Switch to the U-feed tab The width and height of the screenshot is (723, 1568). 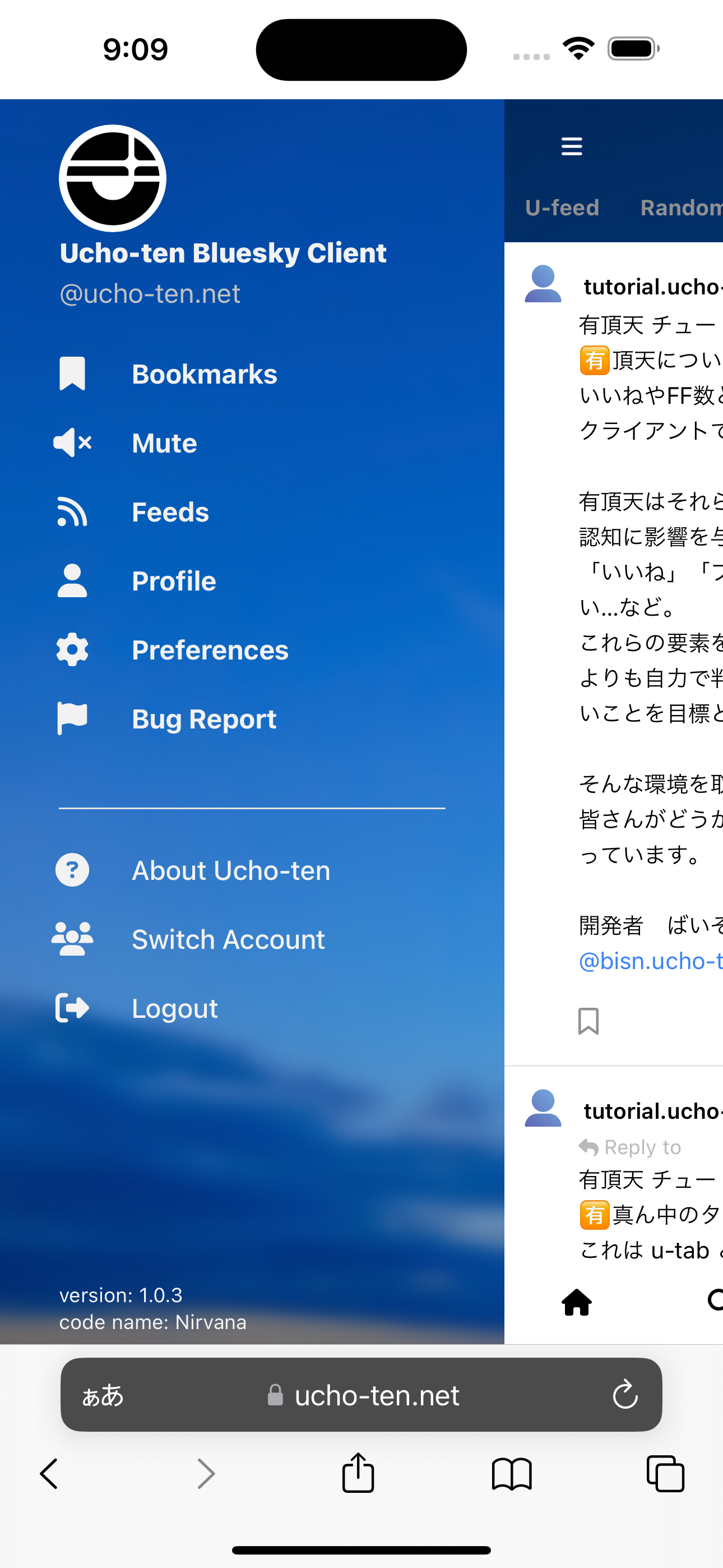[x=562, y=207]
